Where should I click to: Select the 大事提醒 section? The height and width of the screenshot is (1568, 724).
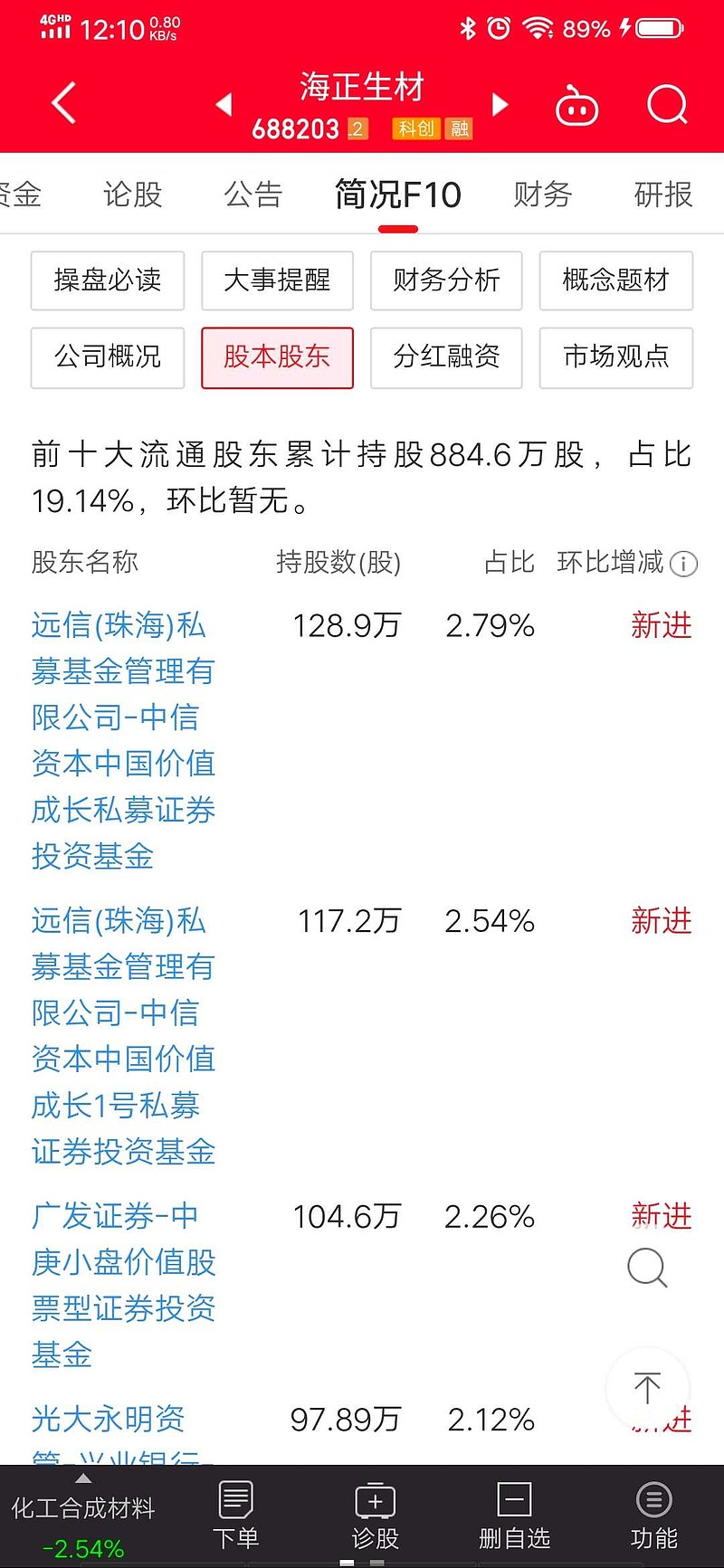point(277,280)
